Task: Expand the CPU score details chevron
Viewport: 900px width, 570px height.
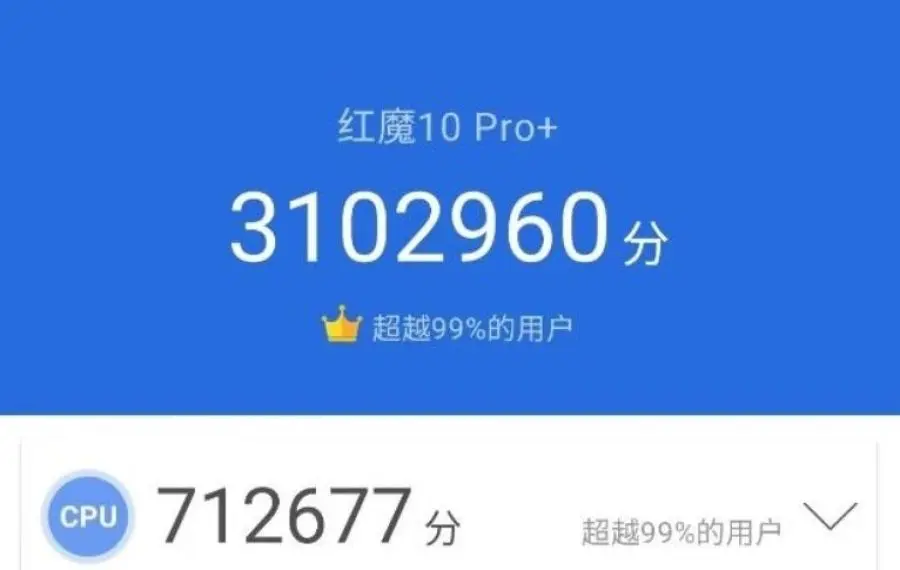Action: [831, 517]
